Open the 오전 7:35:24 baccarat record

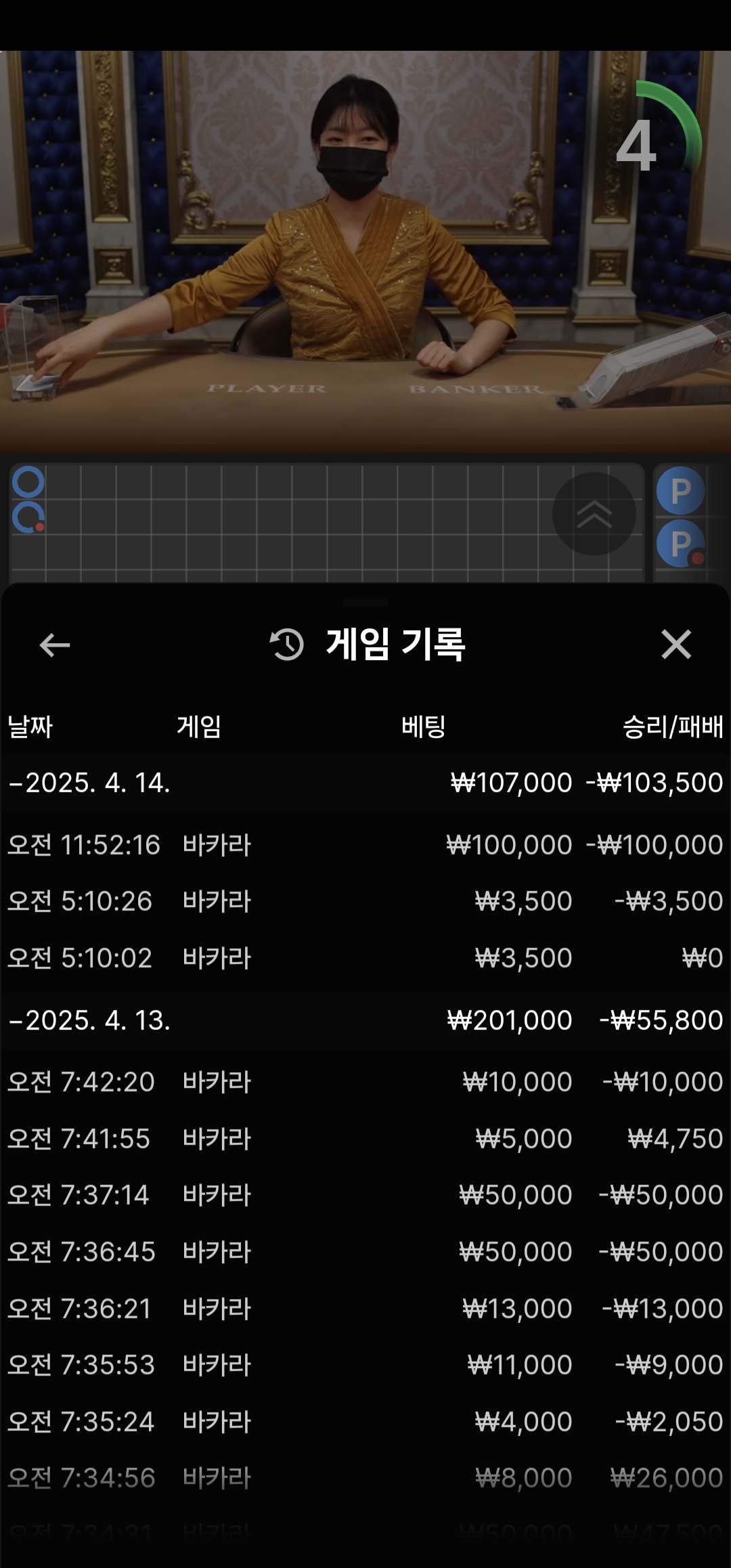point(365,1422)
